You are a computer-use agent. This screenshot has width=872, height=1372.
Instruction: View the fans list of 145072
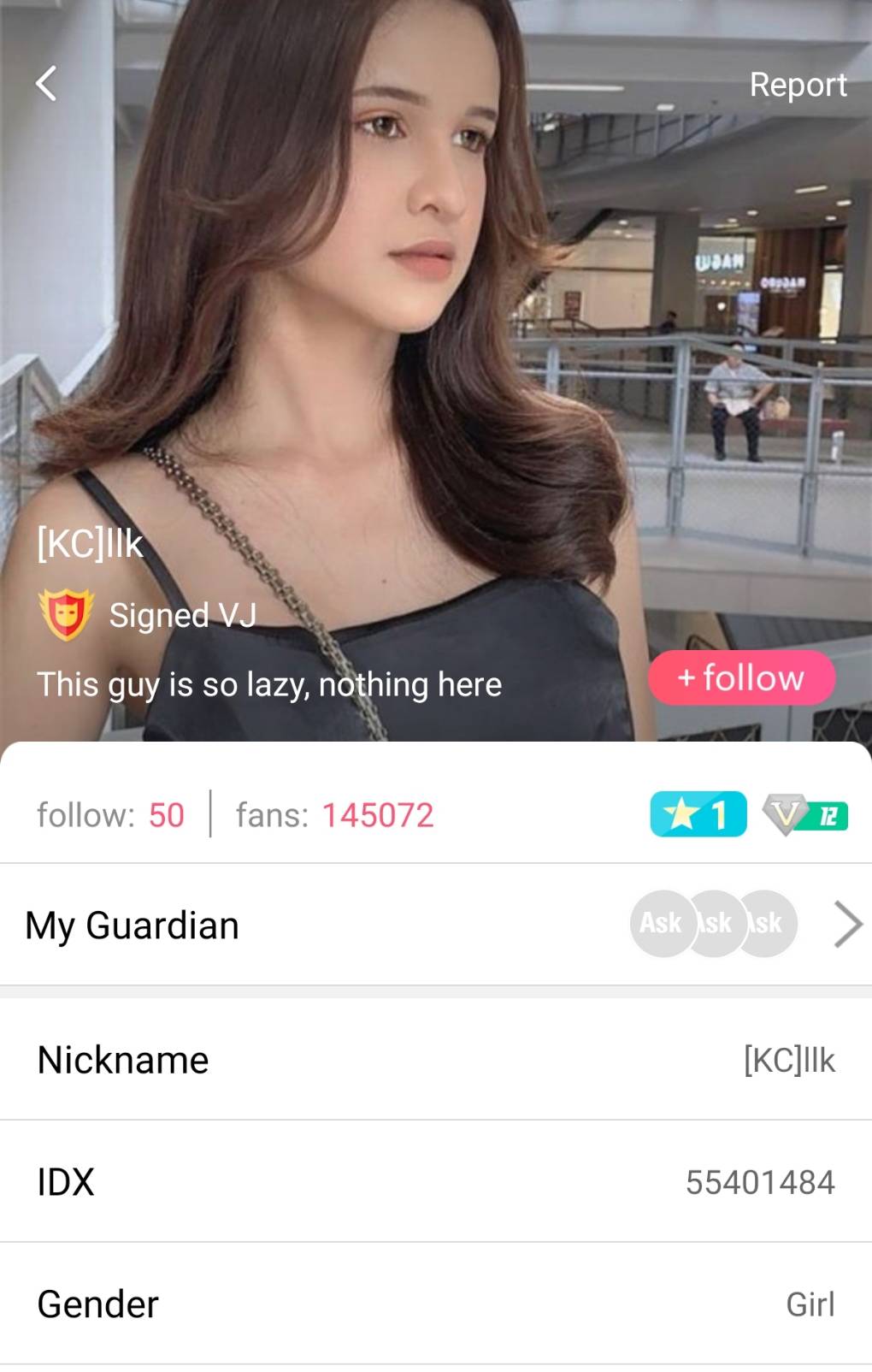335,814
